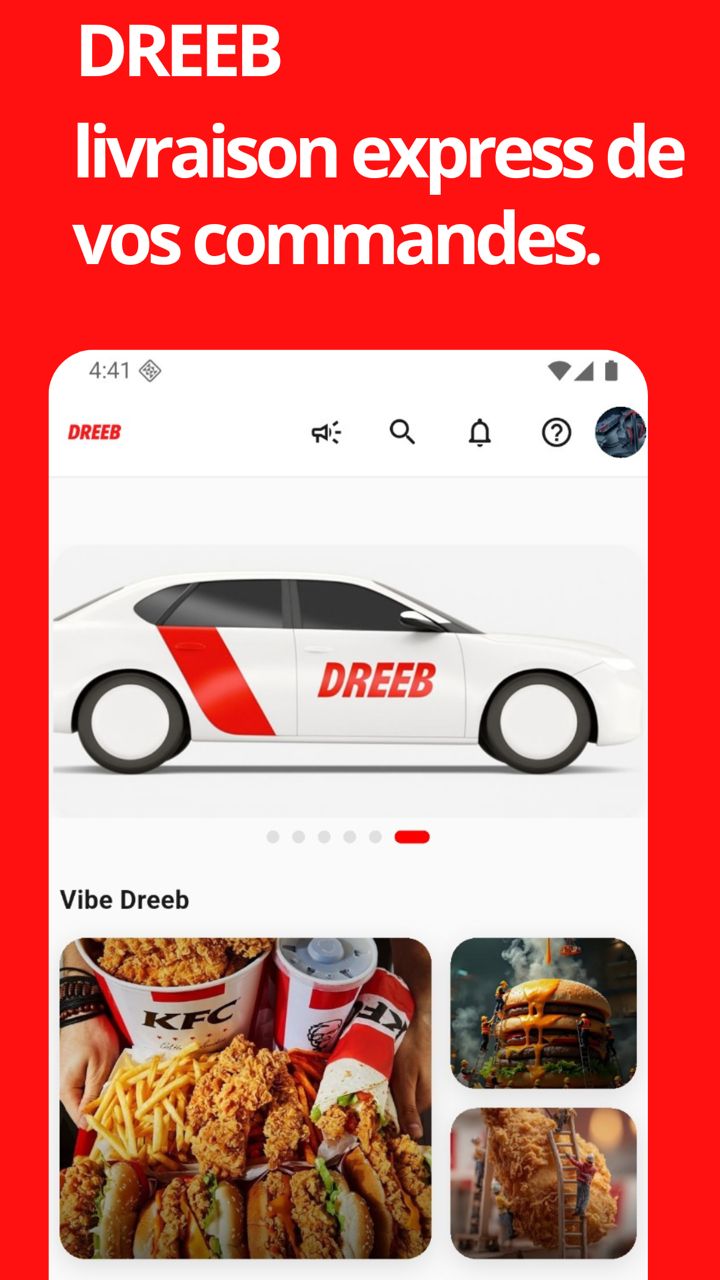
Task: Tap the cellular signal icon
Action: pyautogui.click(x=586, y=371)
